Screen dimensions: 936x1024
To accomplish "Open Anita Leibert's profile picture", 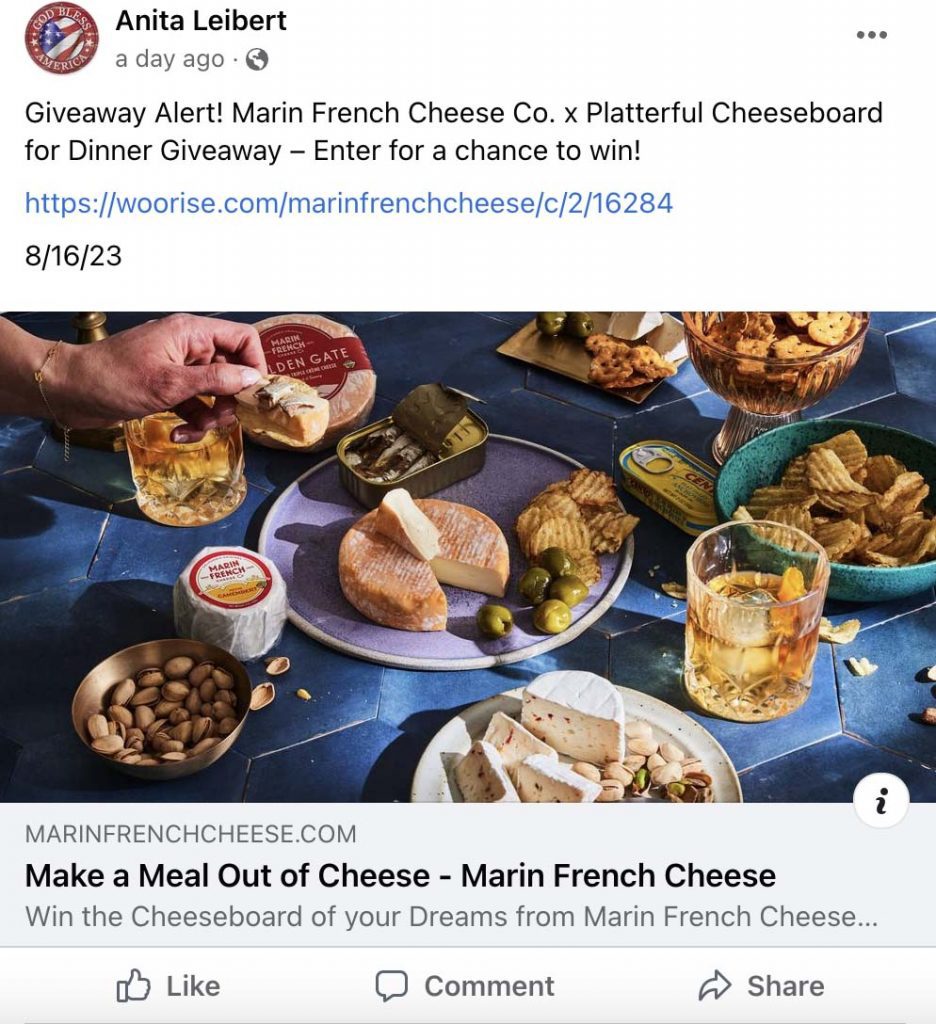I will click(62, 39).
